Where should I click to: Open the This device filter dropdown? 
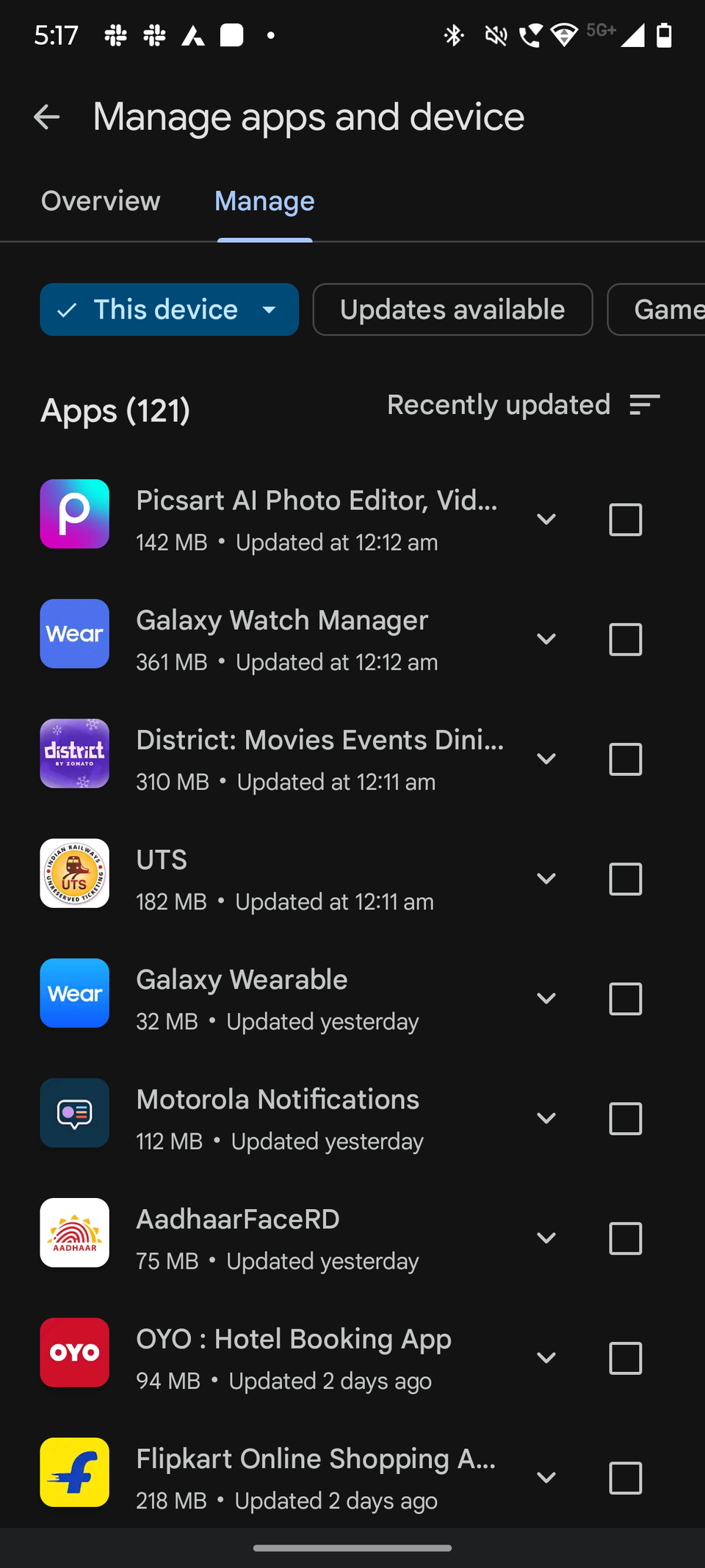(x=169, y=309)
